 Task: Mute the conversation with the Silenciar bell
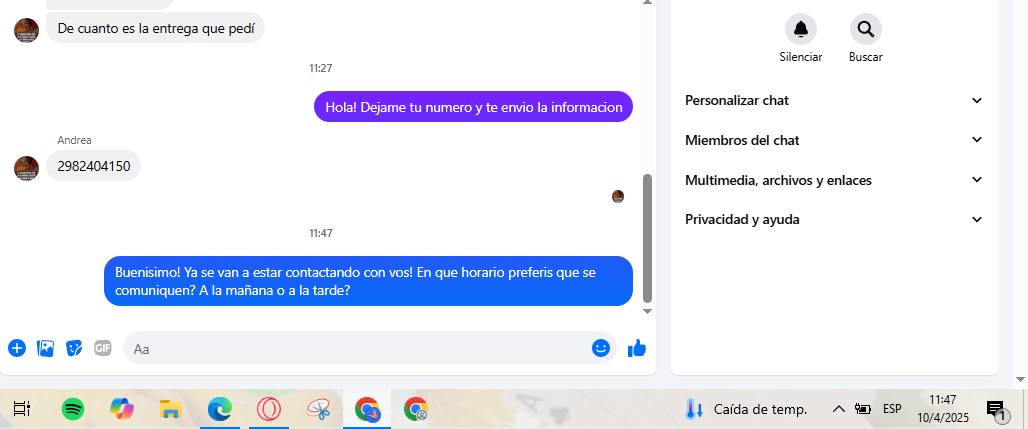tap(800, 29)
